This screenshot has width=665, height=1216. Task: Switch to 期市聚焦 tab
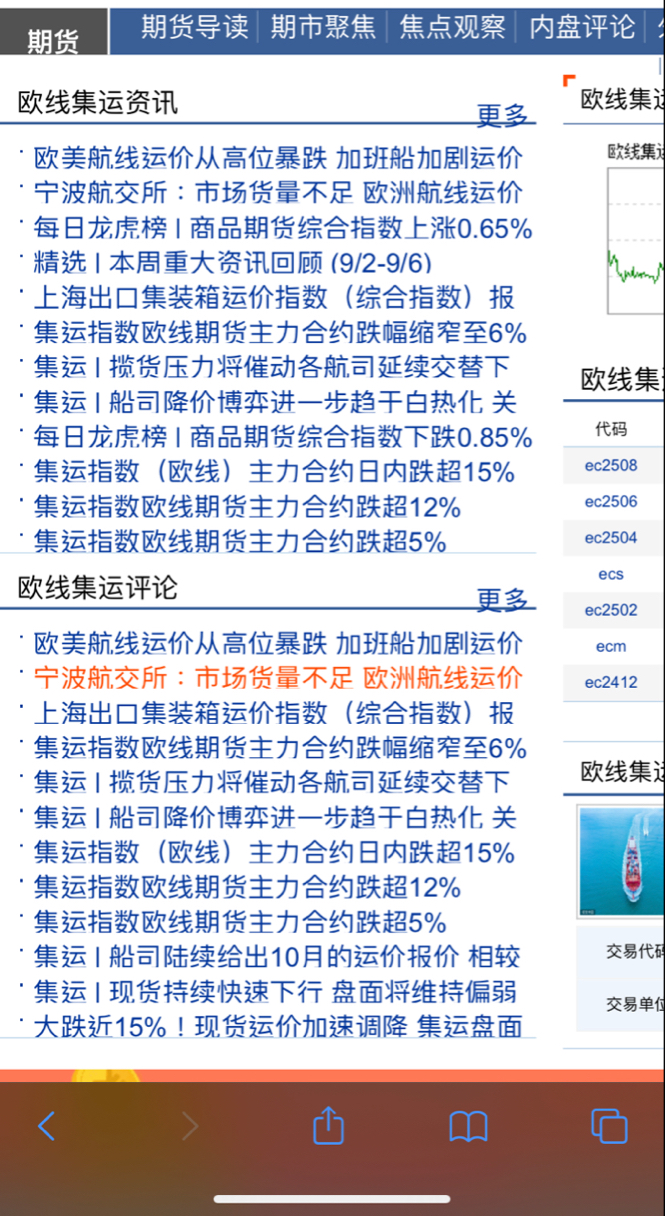click(323, 27)
